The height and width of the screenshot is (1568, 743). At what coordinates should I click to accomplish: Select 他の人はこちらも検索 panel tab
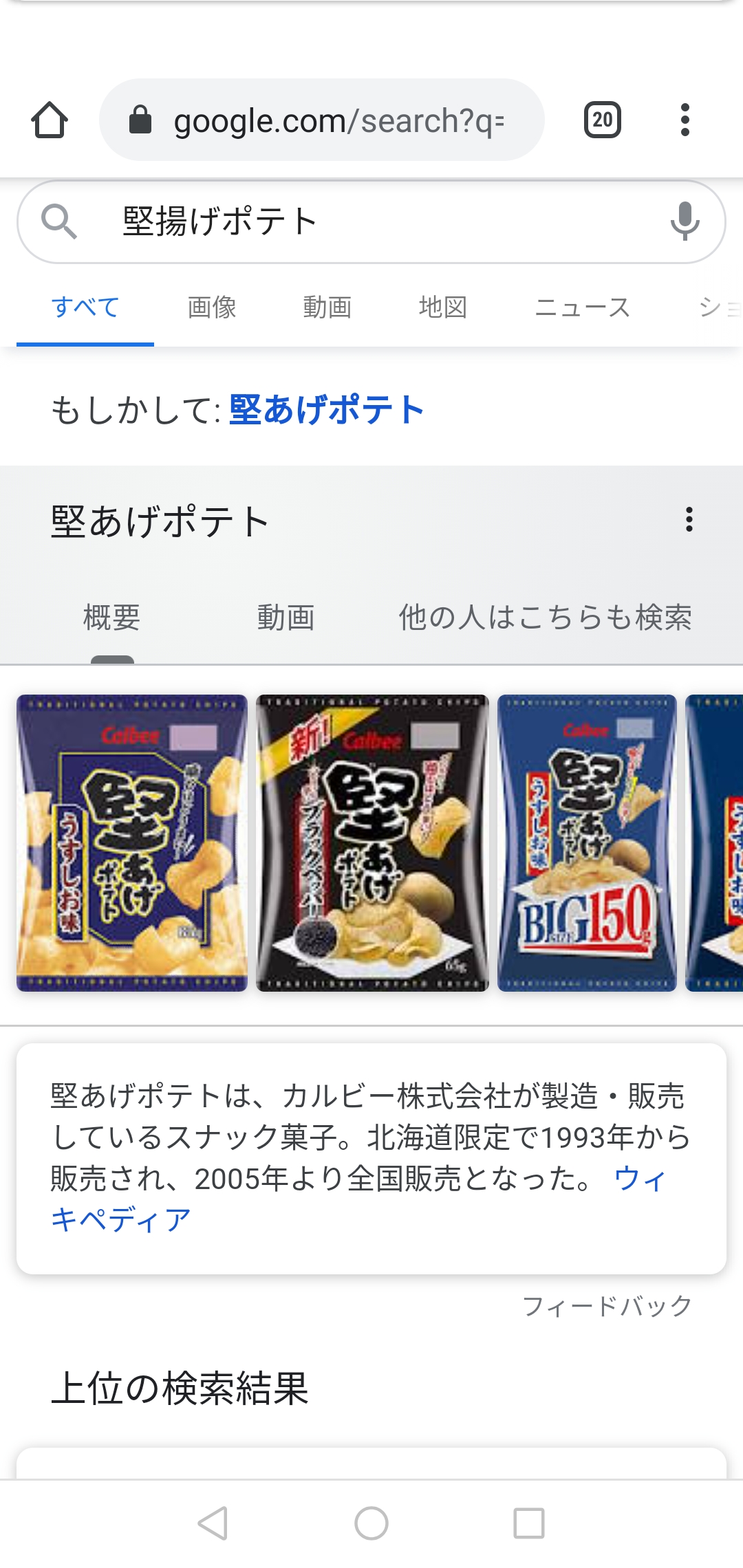pos(545,617)
